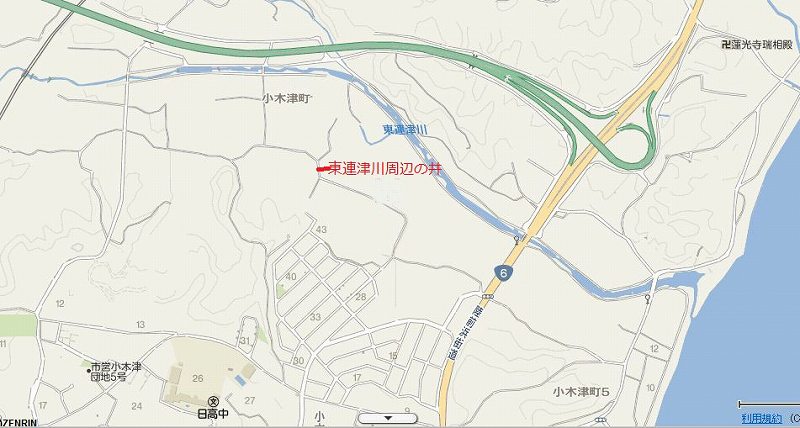This screenshot has height=428, width=800.
Task: Open the 利用規約 terms link
Action: [759, 418]
